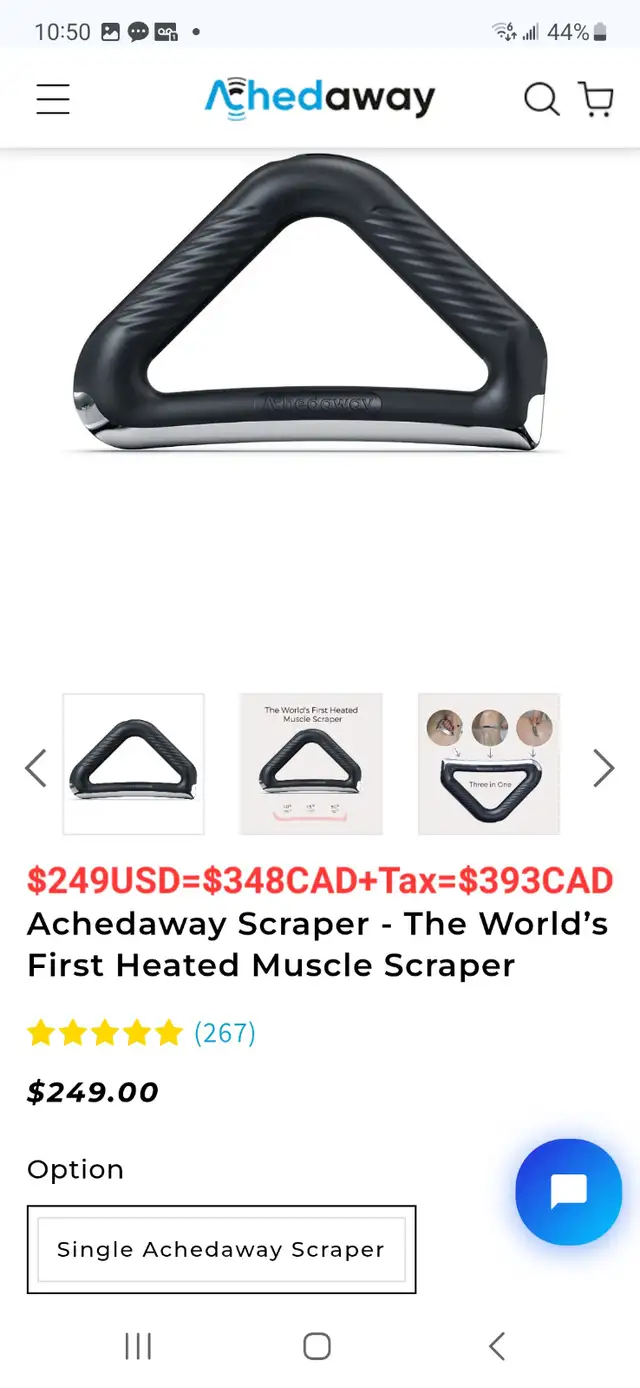Viewport: 640px width, 1388px height.
Task: Select the first scraper thumbnail
Action: 133,764
